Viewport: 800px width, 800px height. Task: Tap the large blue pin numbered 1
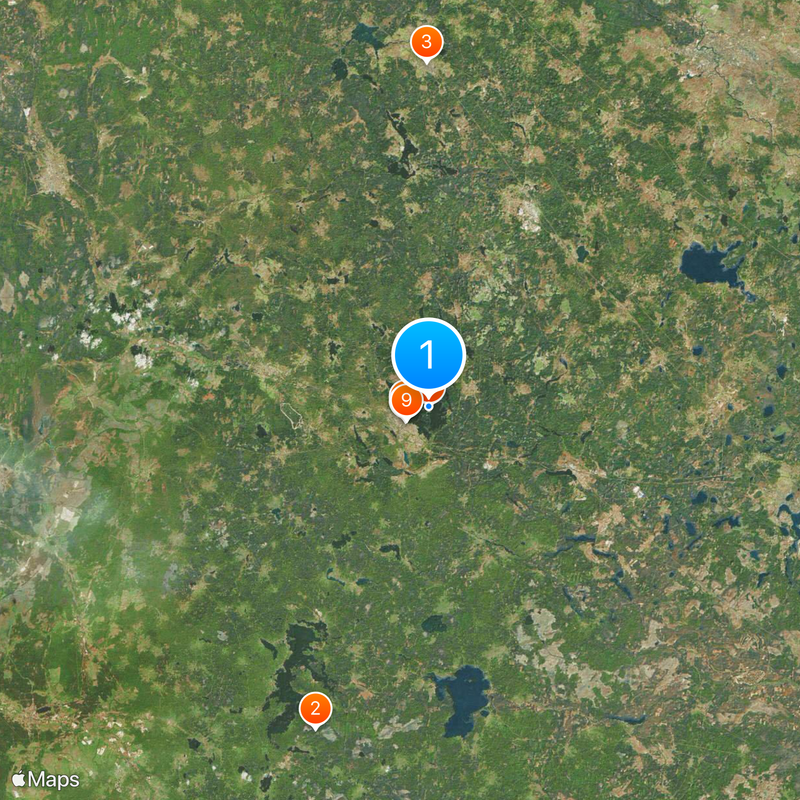[428, 355]
